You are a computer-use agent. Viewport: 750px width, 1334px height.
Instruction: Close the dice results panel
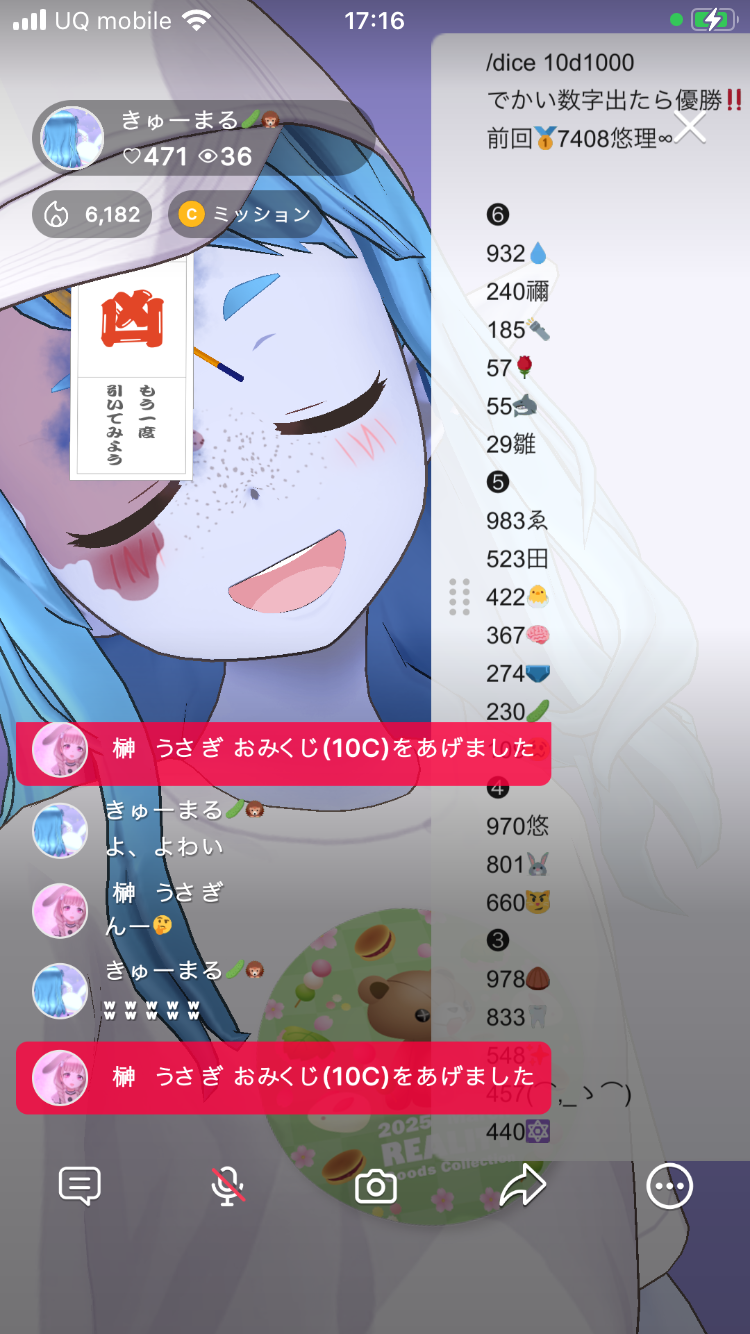[x=690, y=126]
